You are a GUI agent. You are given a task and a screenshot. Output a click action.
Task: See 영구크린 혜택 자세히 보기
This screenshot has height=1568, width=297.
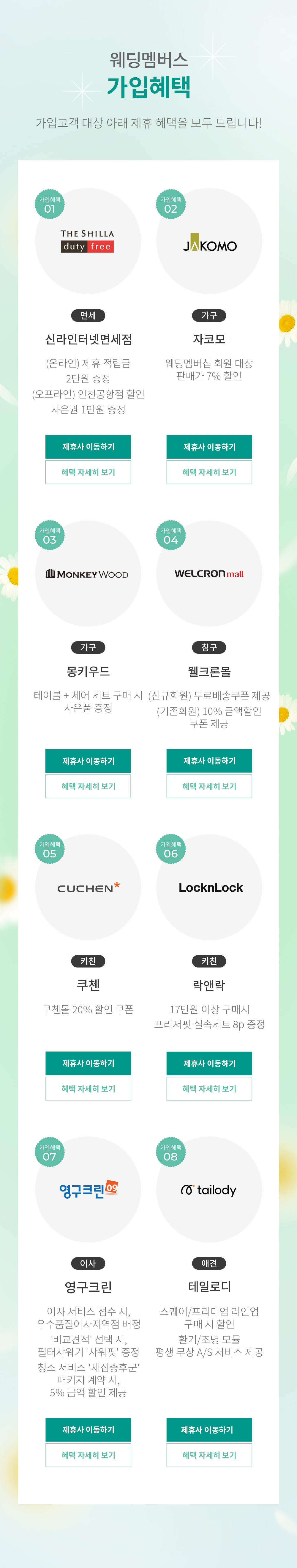(88, 1455)
